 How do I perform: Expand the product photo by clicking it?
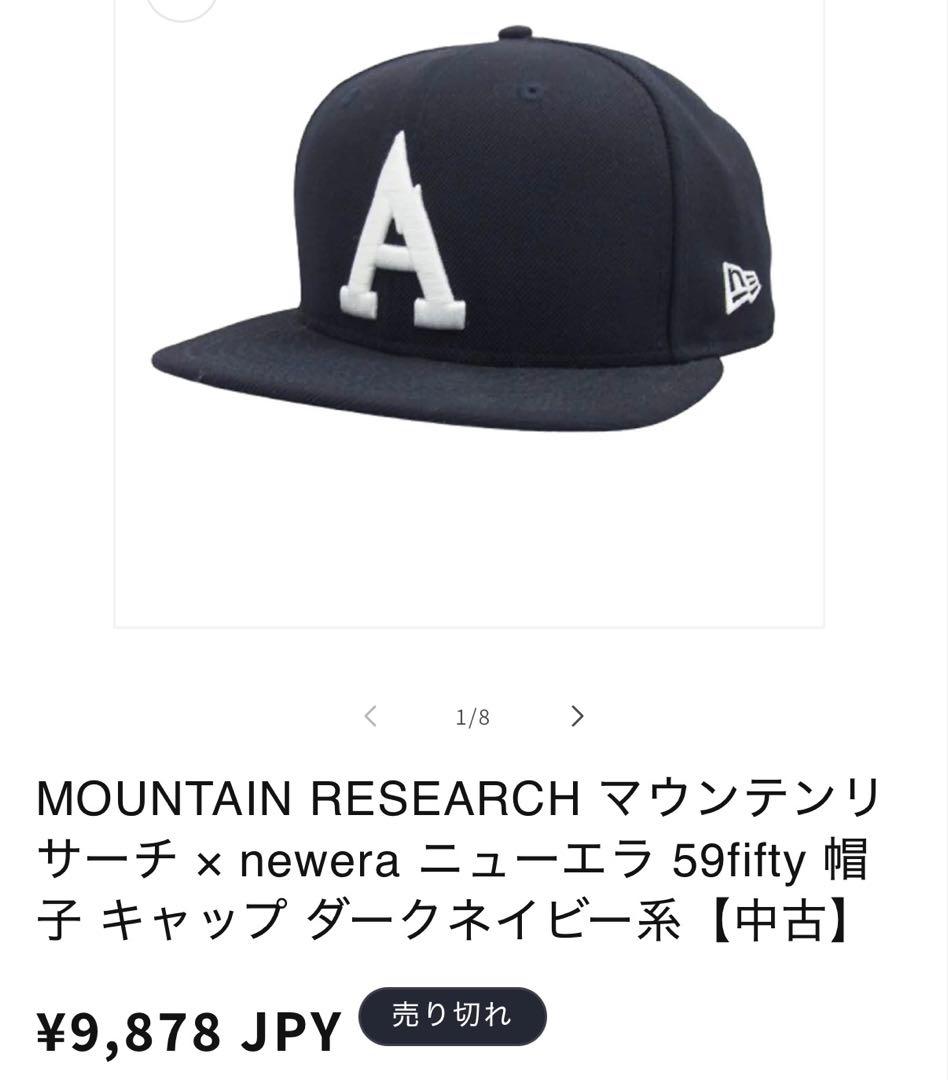click(470, 300)
